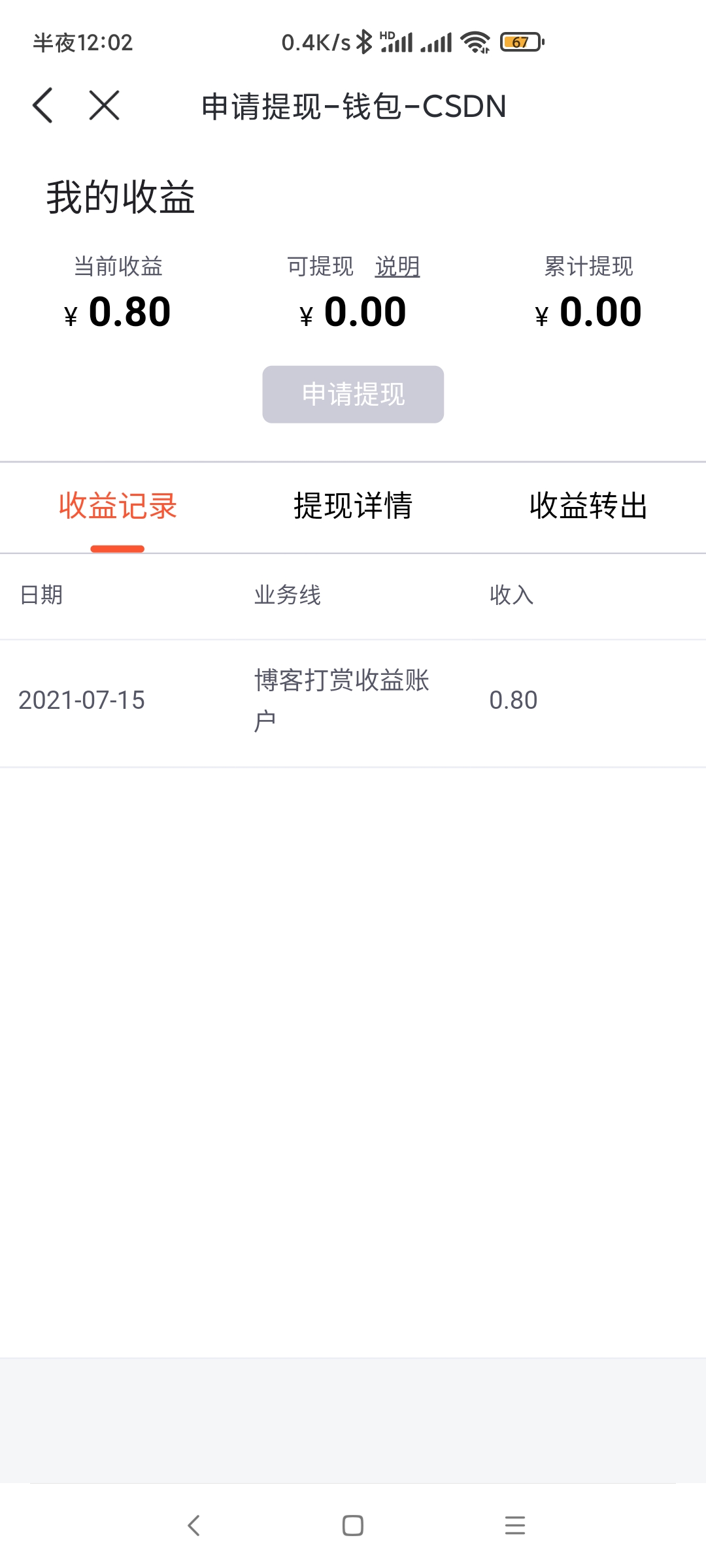Close the wallet page with the X icon
Viewport: 706px width, 1568px height.
(x=104, y=105)
